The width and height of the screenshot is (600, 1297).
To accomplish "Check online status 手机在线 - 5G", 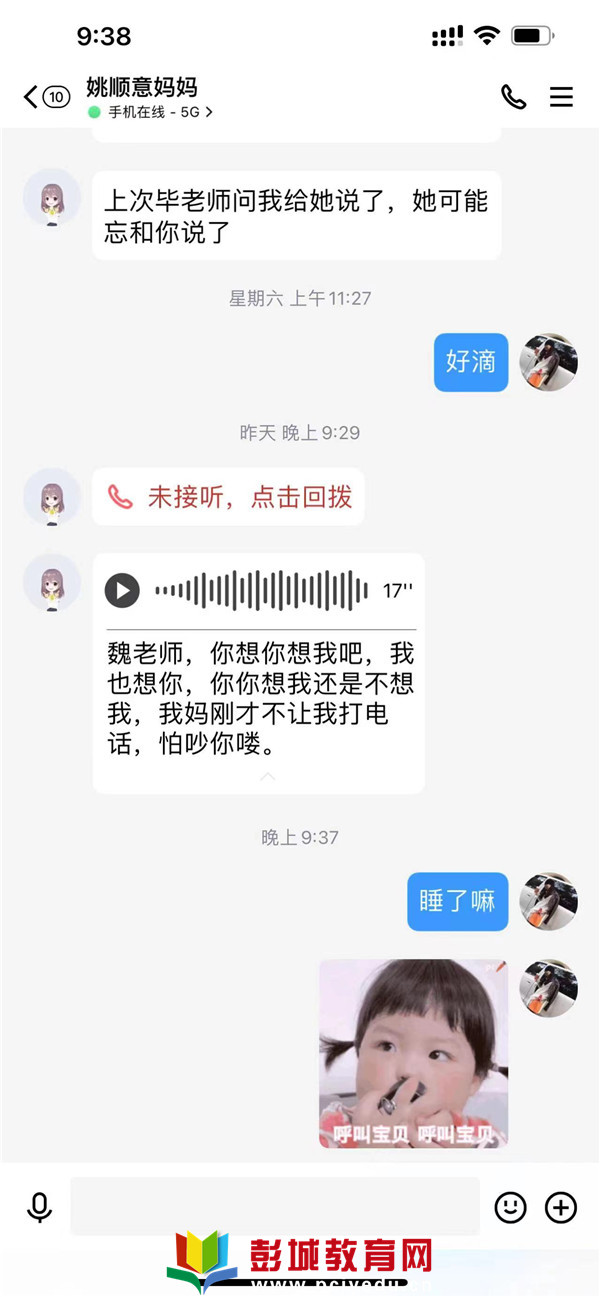I will (x=150, y=113).
